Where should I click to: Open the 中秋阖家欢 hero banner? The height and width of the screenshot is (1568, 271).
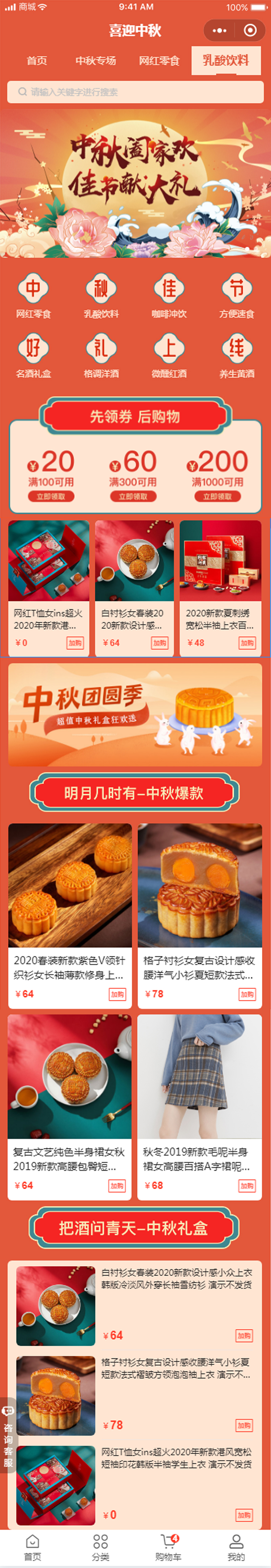tap(135, 183)
